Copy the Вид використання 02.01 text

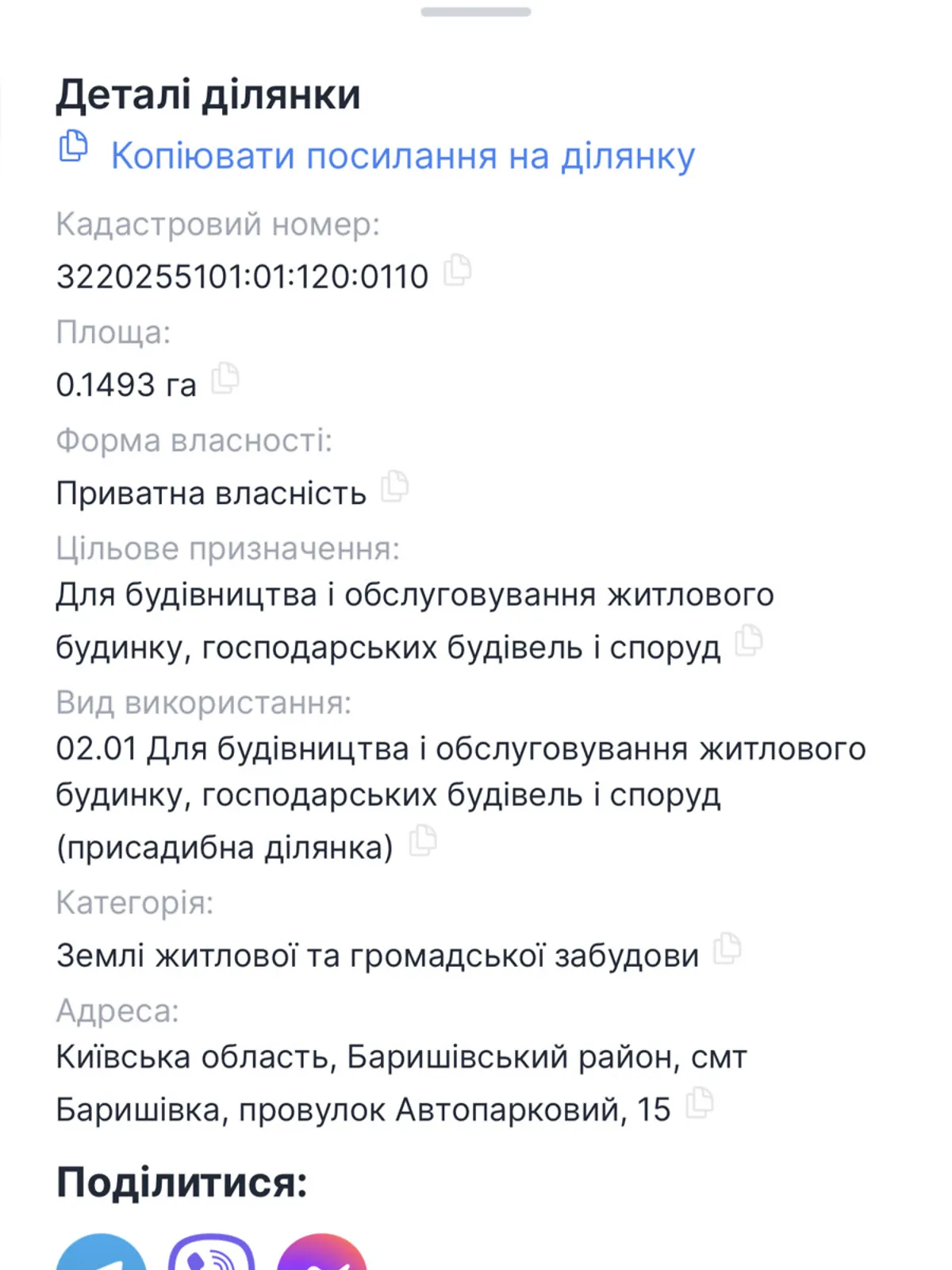(423, 841)
